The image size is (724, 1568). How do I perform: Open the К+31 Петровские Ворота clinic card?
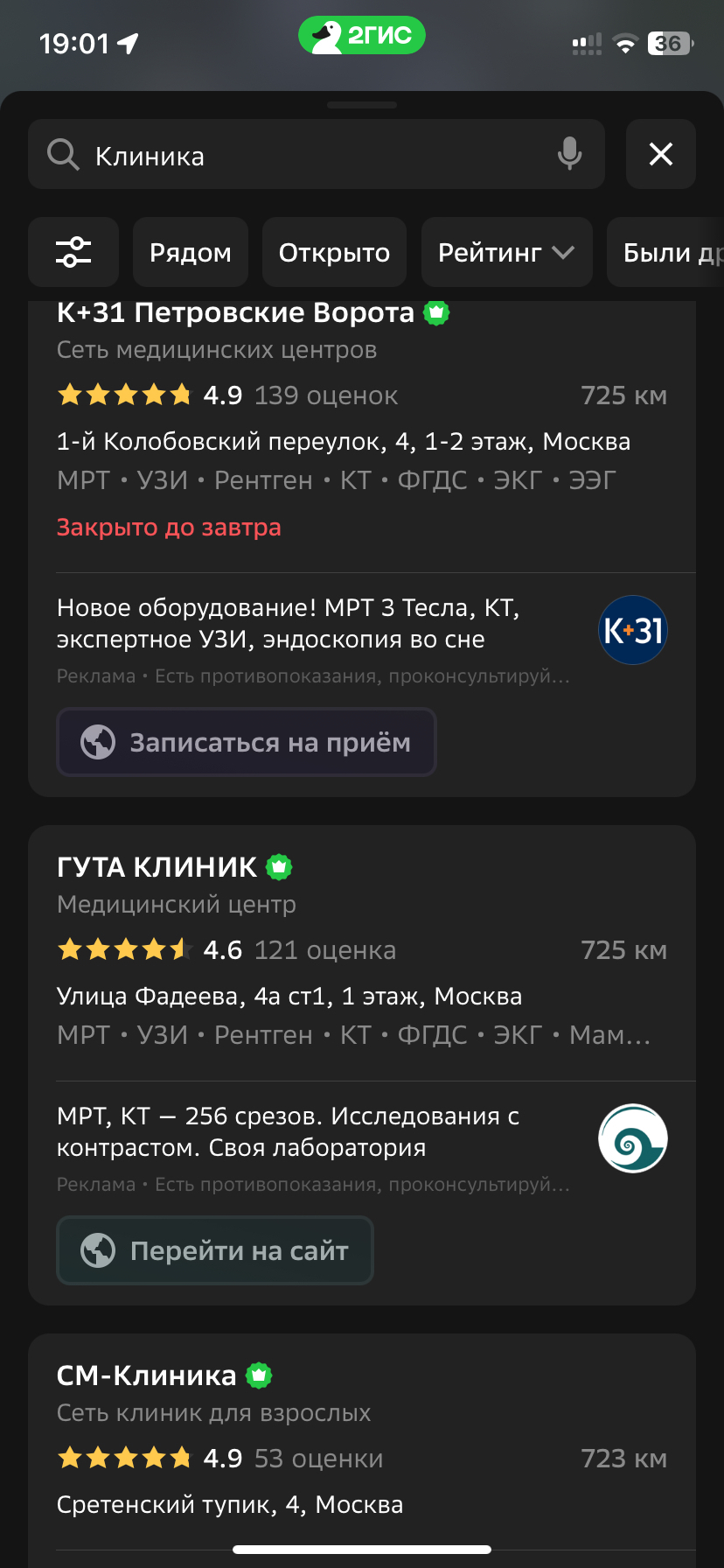point(236,313)
